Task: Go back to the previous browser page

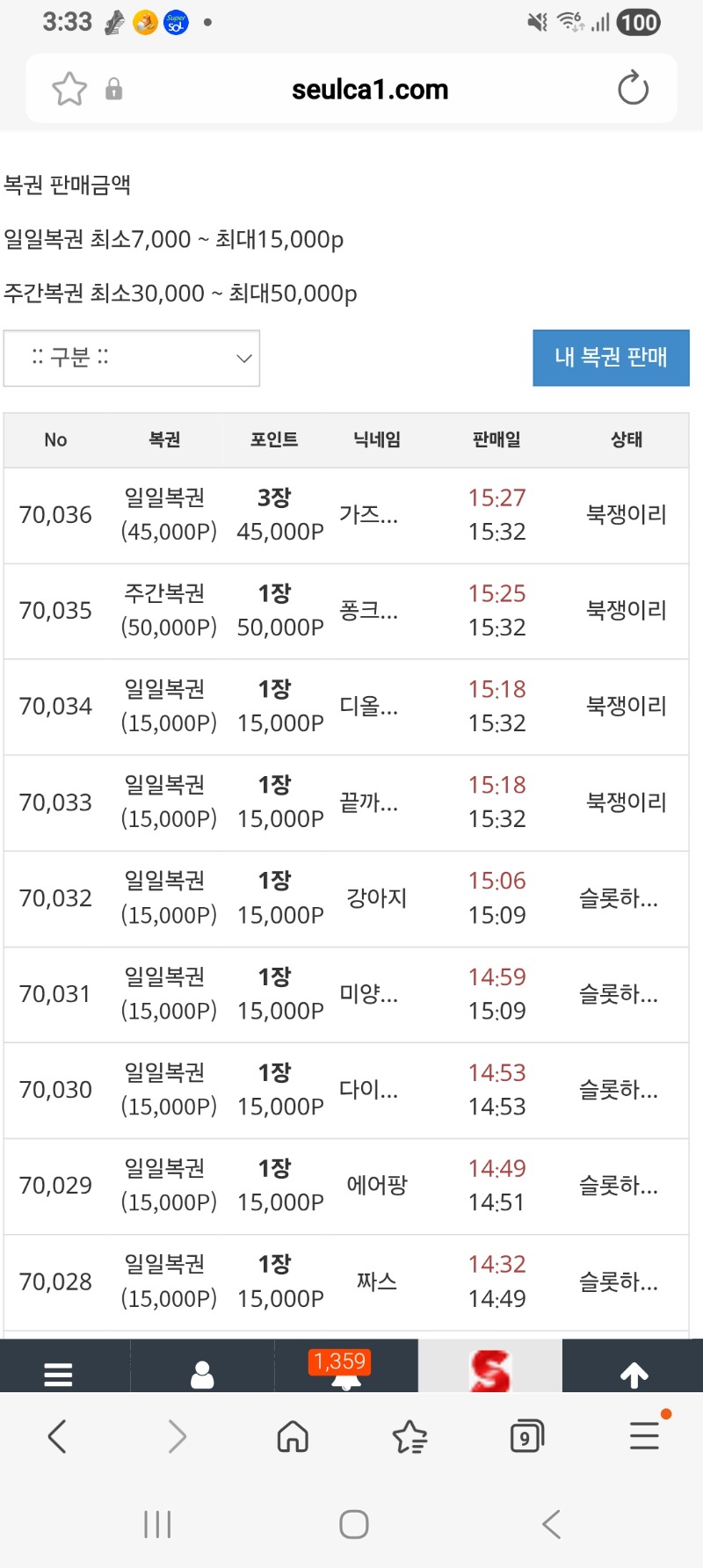Action: [x=57, y=1437]
